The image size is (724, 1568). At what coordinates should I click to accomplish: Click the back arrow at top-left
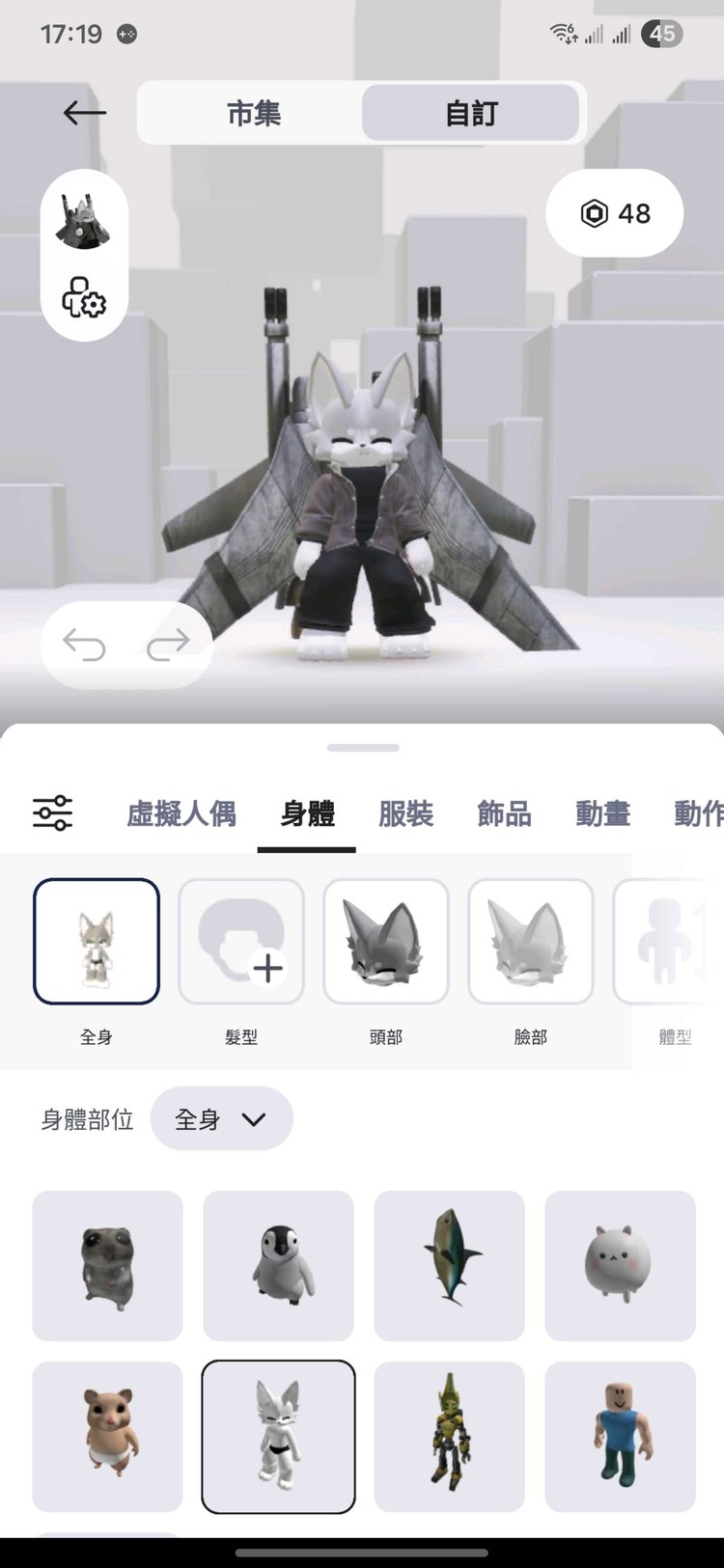[x=84, y=113]
